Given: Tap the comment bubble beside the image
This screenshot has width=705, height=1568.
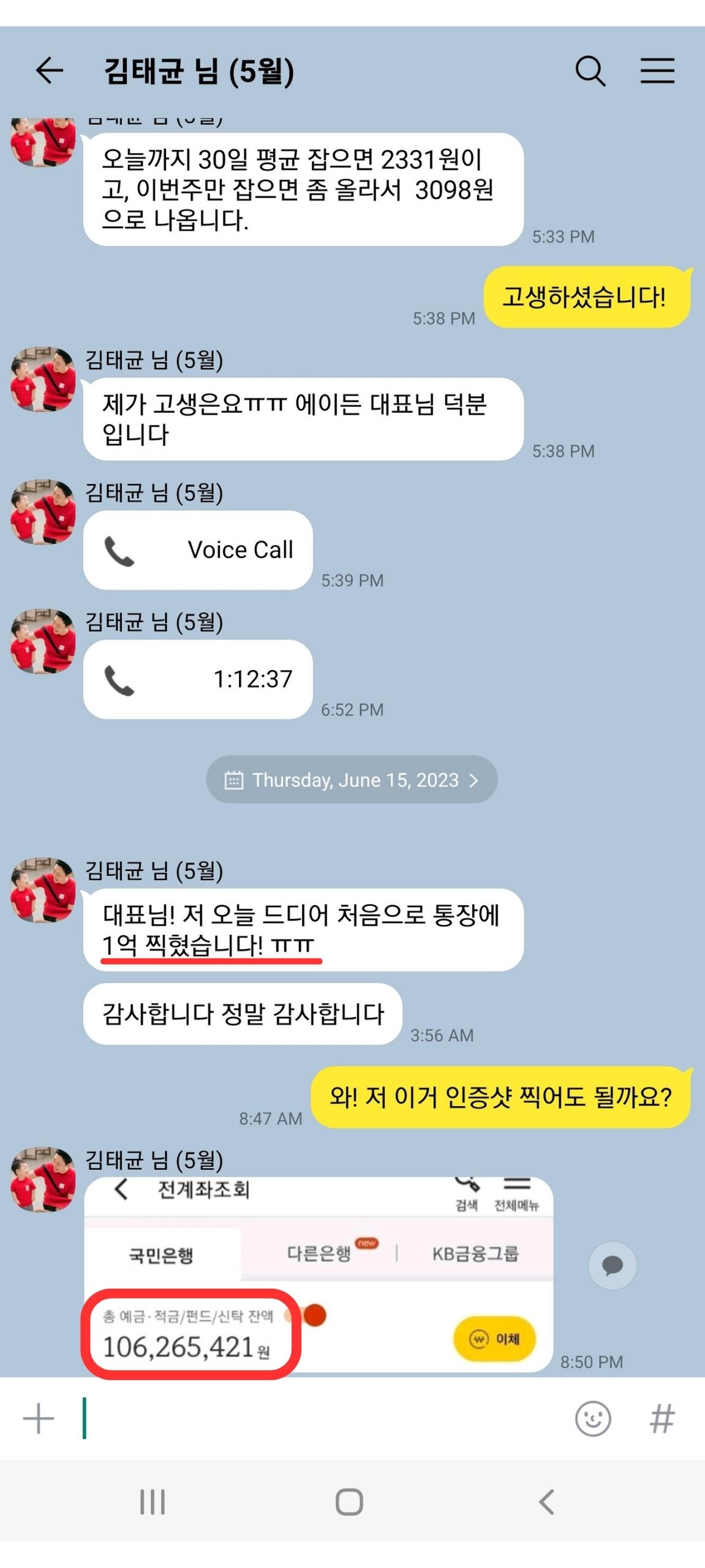Looking at the screenshot, I should click(x=612, y=1265).
